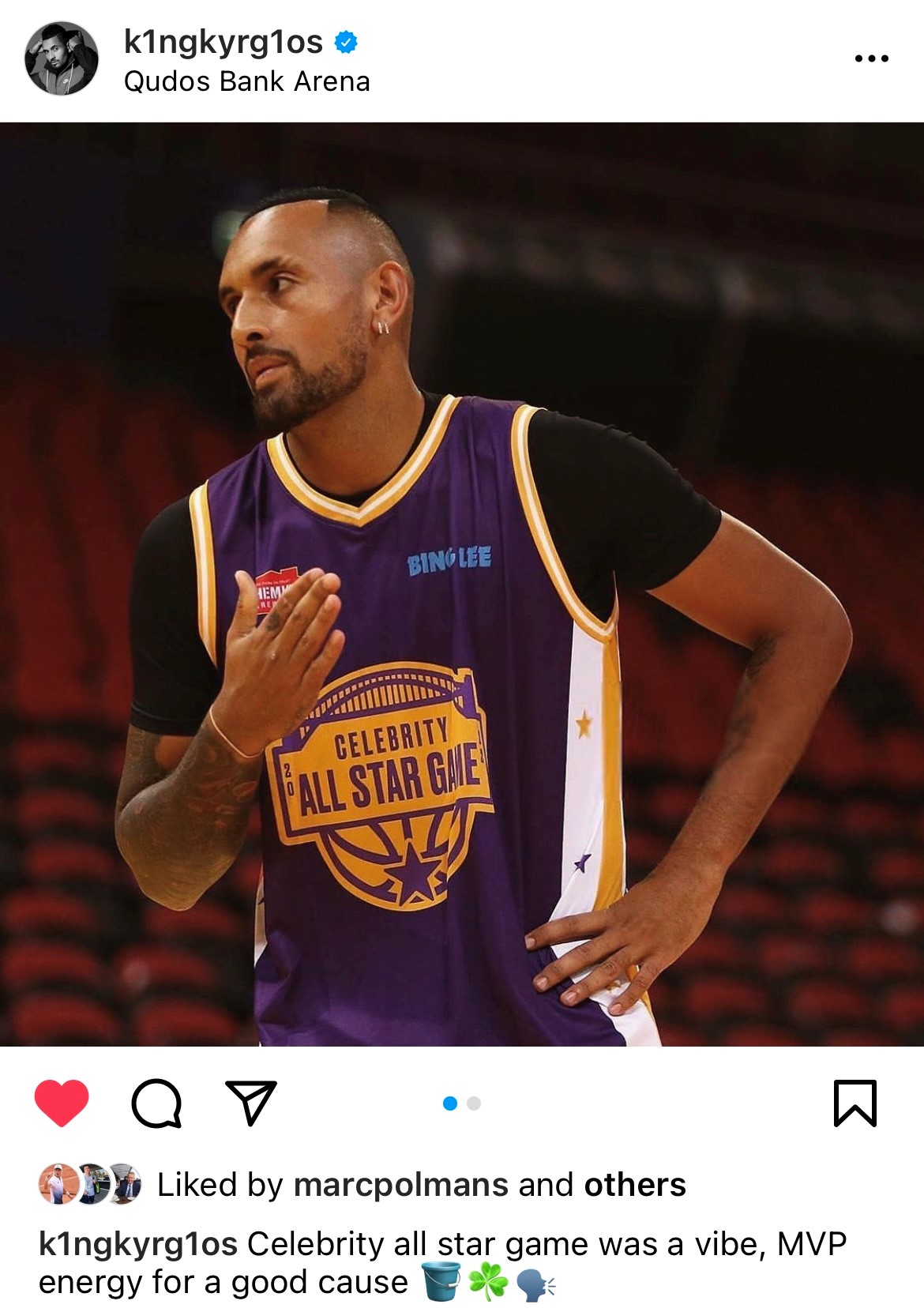This screenshot has height=1312, width=924.
Task: Open comments with the speech bubble icon
Action: tap(156, 1103)
